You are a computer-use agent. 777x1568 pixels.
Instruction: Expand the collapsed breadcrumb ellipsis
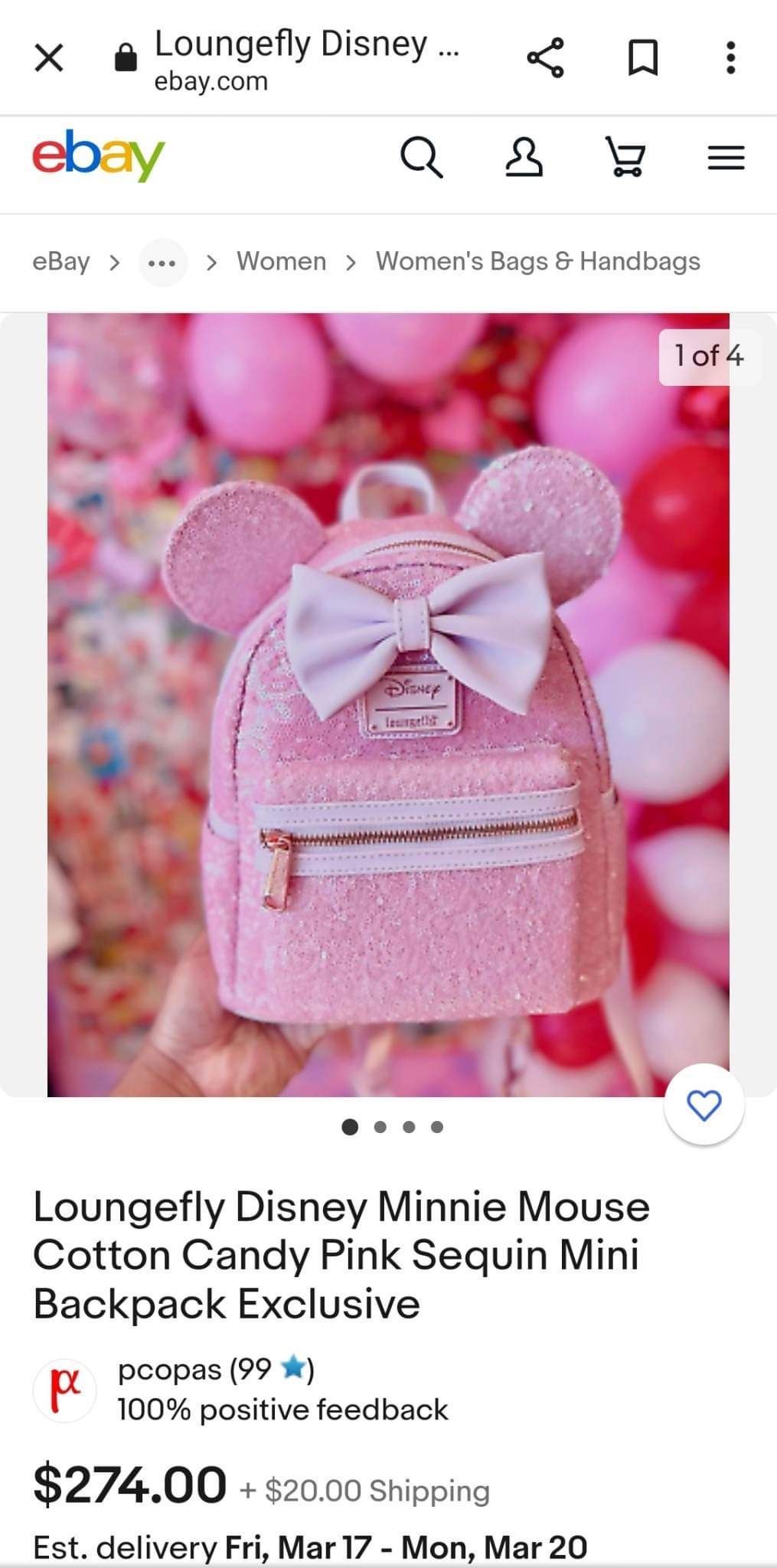(163, 263)
